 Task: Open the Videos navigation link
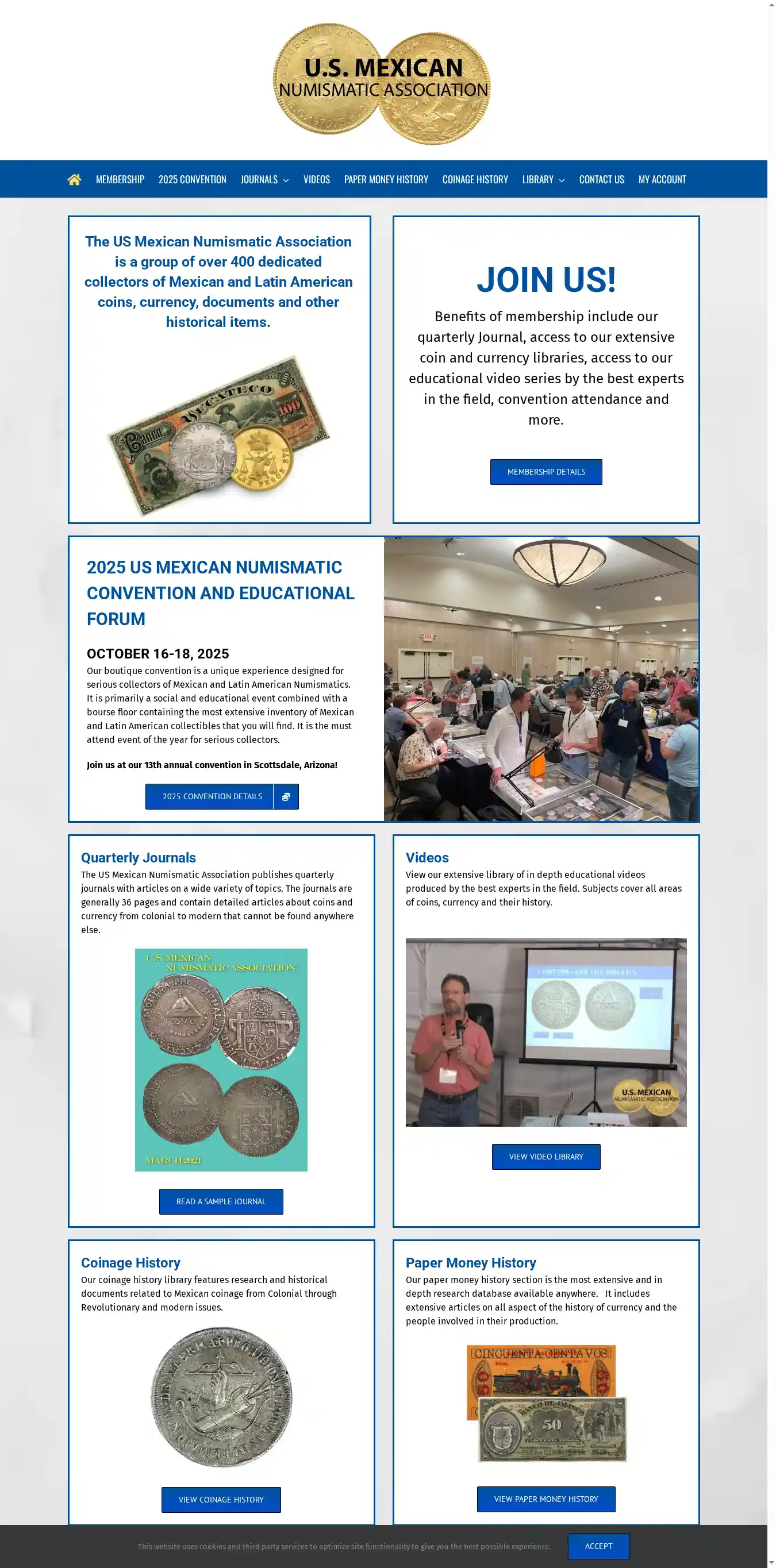tap(316, 180)
